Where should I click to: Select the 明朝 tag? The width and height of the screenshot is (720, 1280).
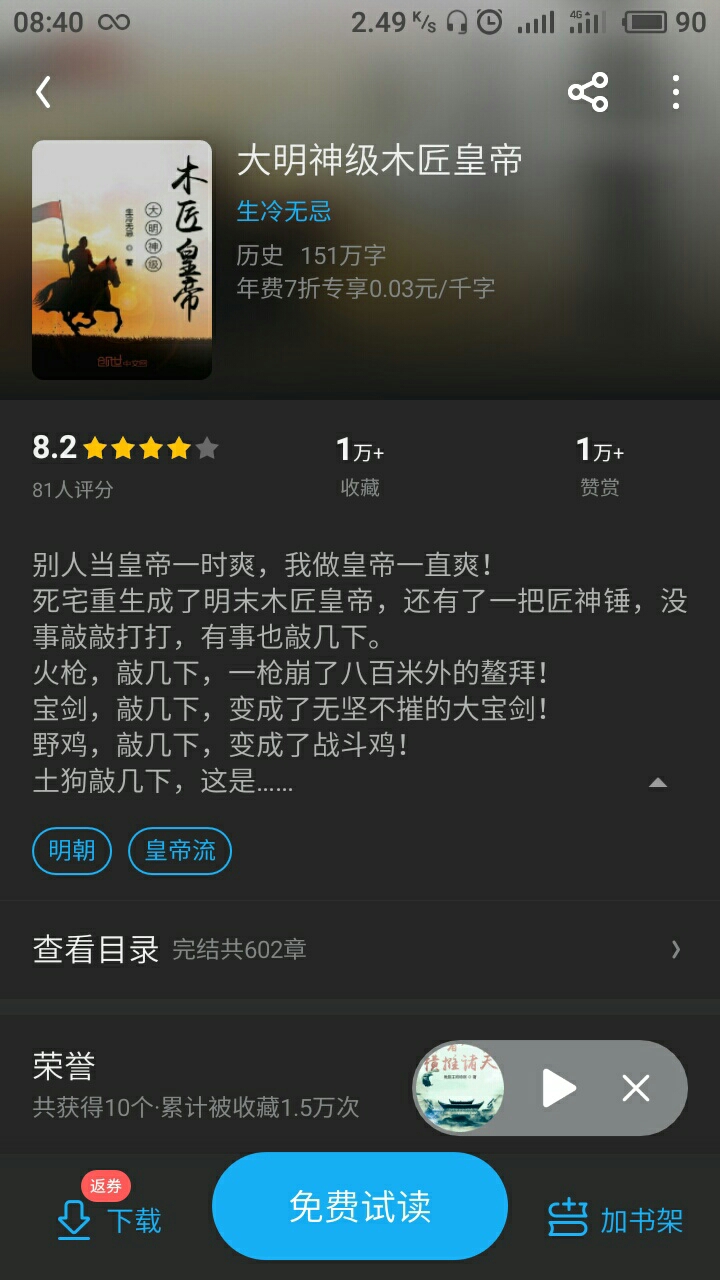[72, 851]
